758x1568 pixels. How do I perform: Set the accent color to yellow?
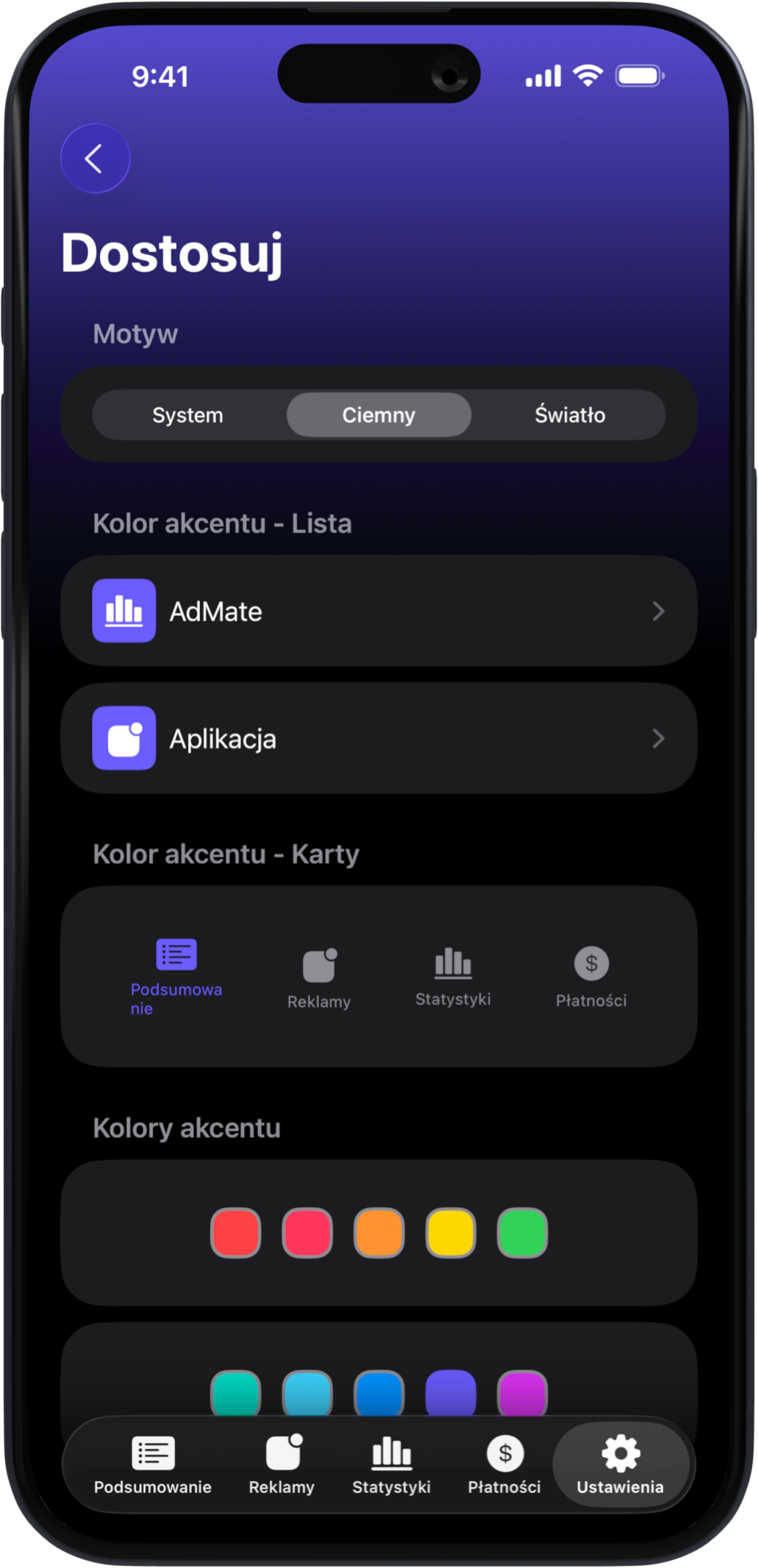pyautogui.click(x=451, y=1233)
